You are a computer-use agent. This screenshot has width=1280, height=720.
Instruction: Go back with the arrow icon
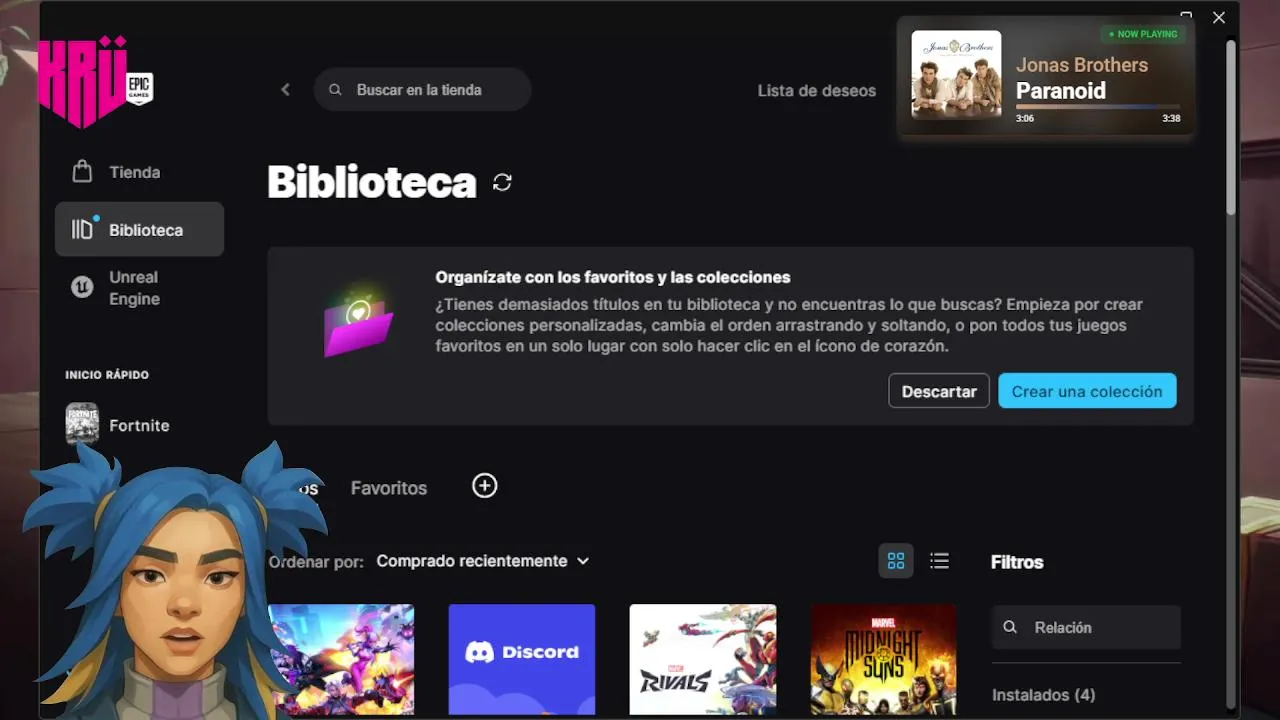[x=285, y=90]
